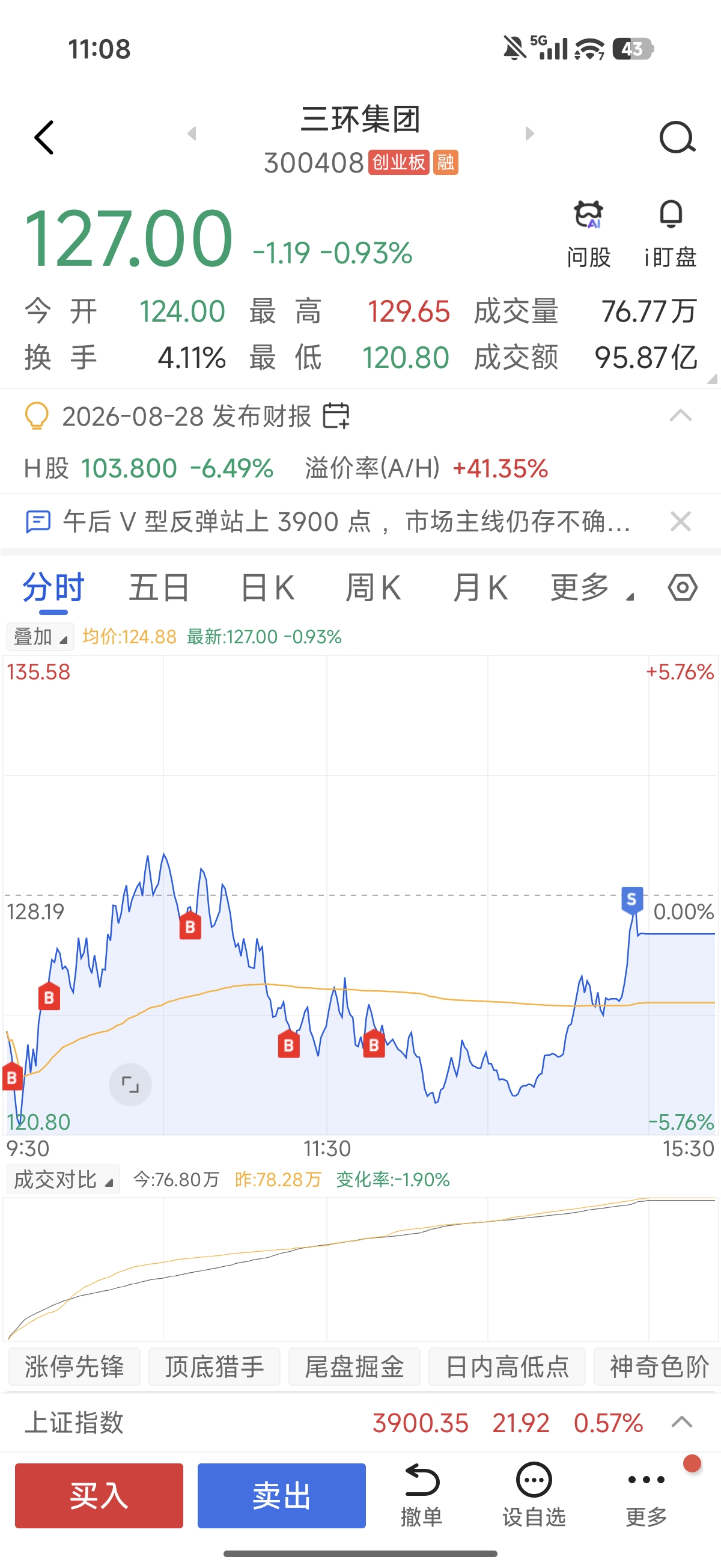Go back using the top-left arrow
Viewport: 721px width, 1568px height.
(x=44, y=138)
